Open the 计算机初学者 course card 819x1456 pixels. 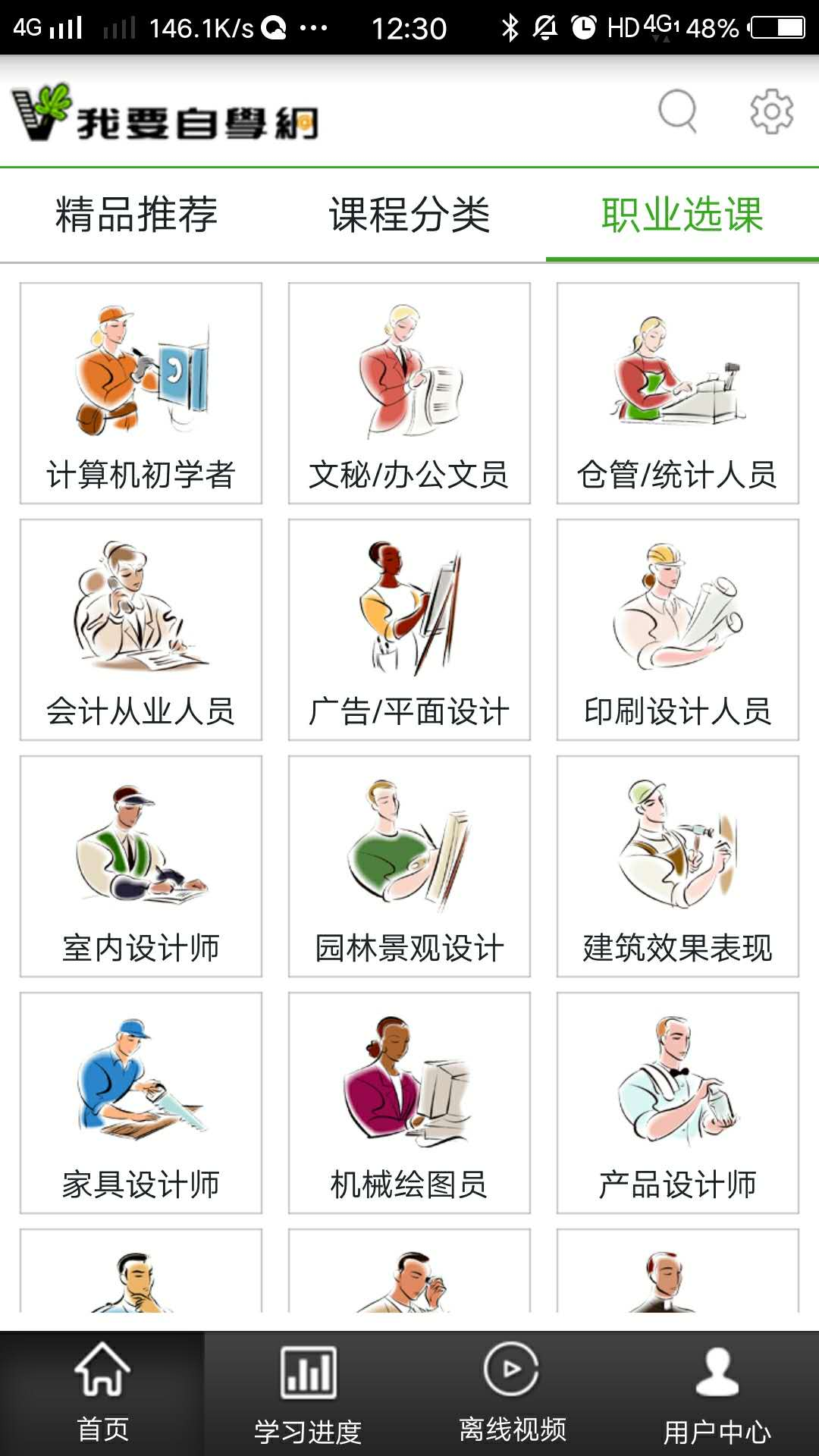(x=141, y=393)
